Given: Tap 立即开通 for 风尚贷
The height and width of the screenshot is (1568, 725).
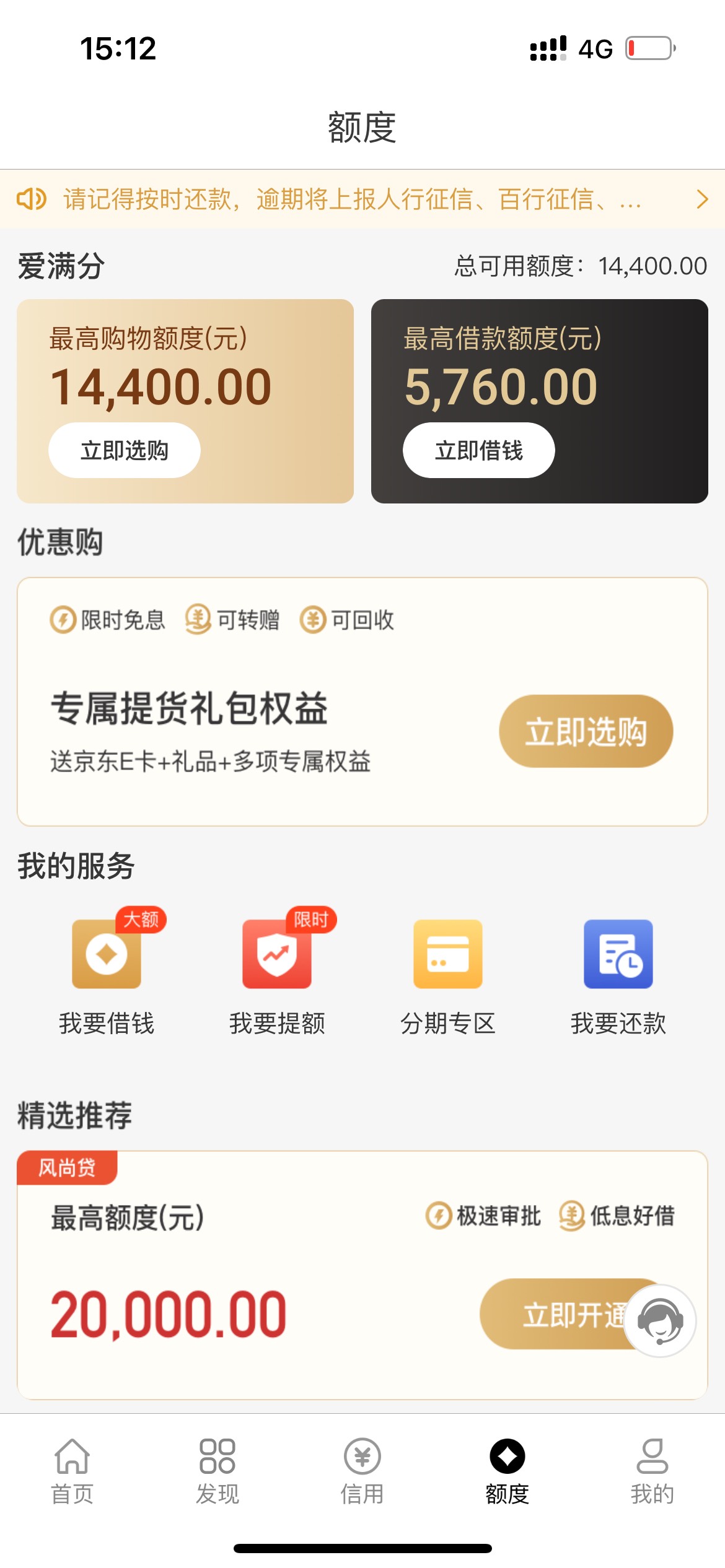Looking at the screenshot, I should point(558,1314).
